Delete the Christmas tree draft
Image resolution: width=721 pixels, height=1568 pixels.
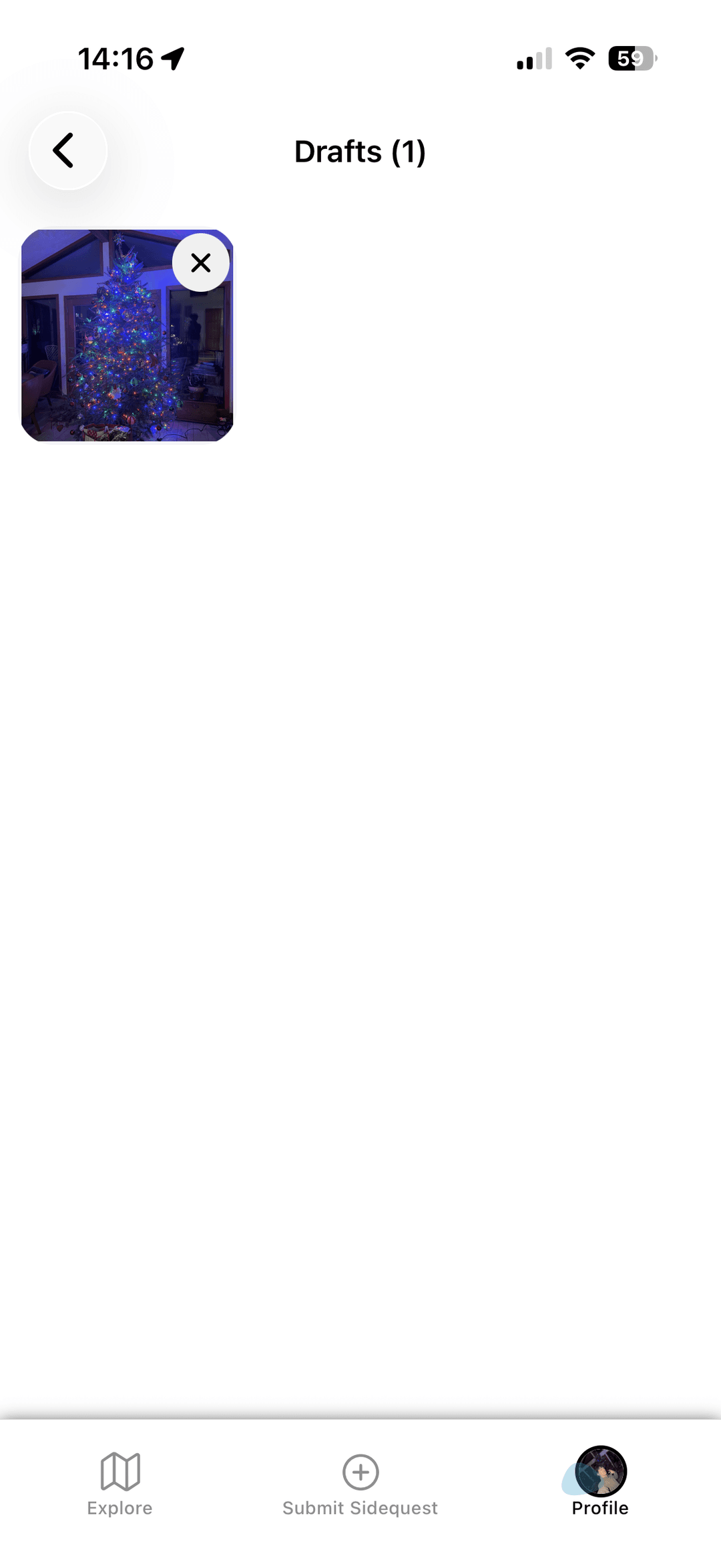201,262
